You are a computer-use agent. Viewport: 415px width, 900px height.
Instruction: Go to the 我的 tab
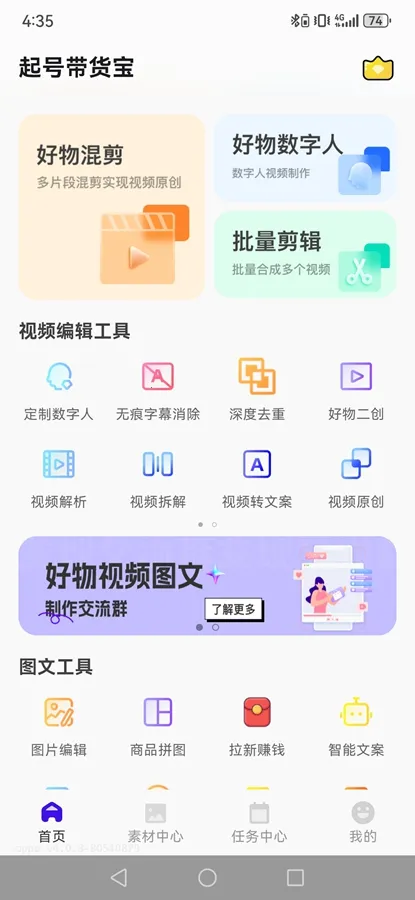(x=363, y=822)
